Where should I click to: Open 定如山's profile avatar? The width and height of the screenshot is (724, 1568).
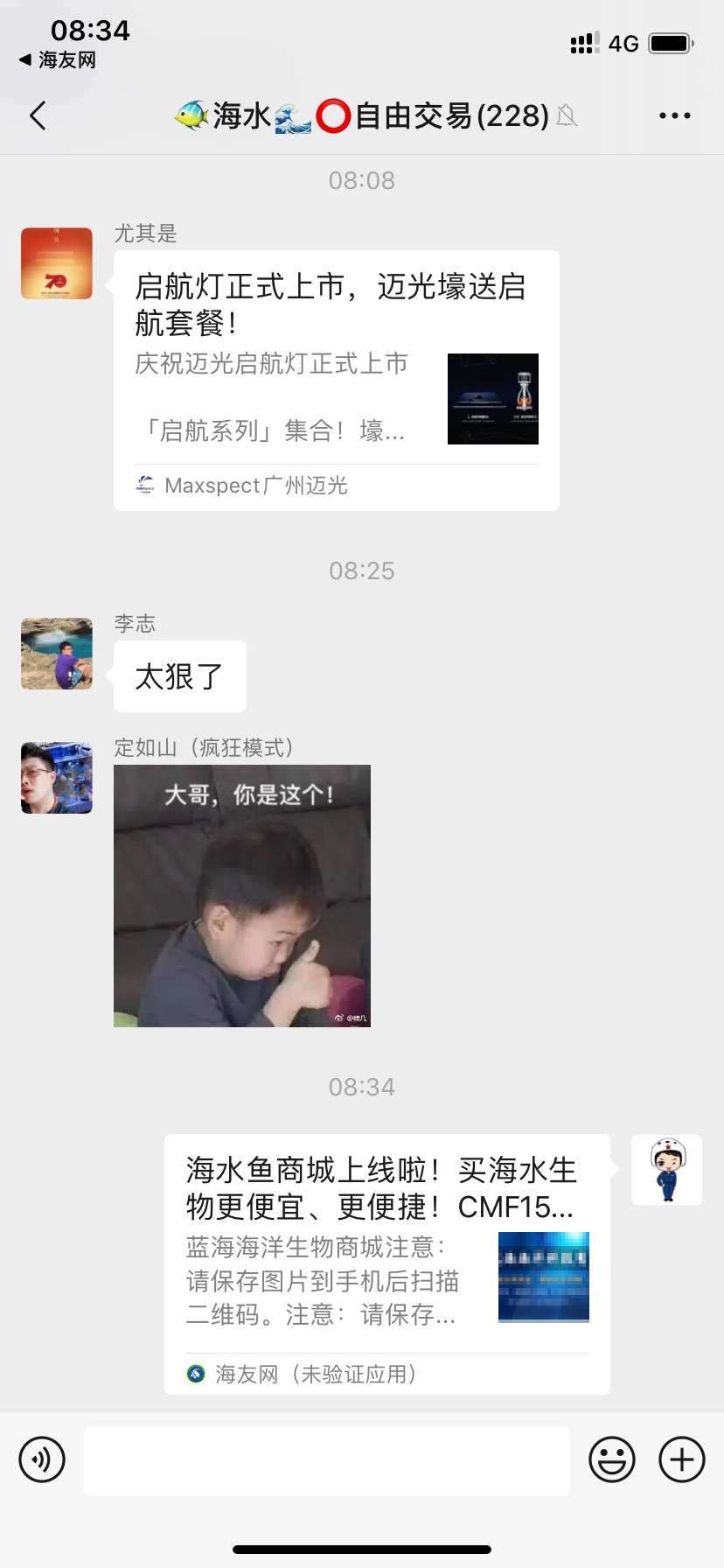click(x=57, y=778)
